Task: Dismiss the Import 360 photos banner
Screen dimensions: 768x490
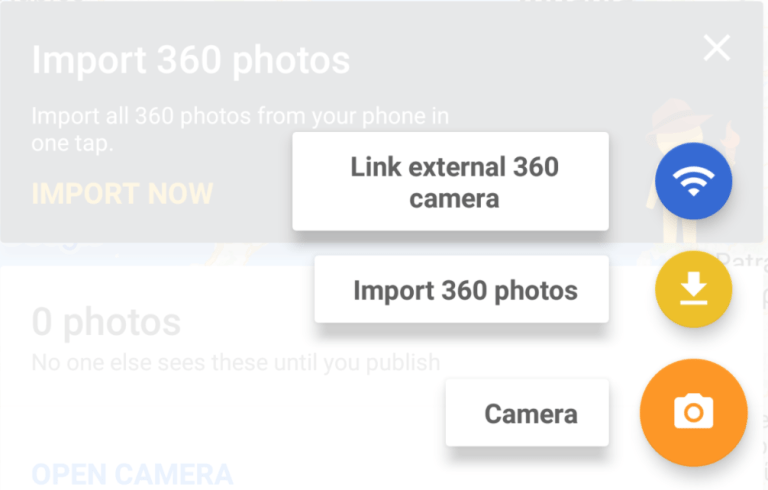Action: pyautogui.click(x=717, y=47)
